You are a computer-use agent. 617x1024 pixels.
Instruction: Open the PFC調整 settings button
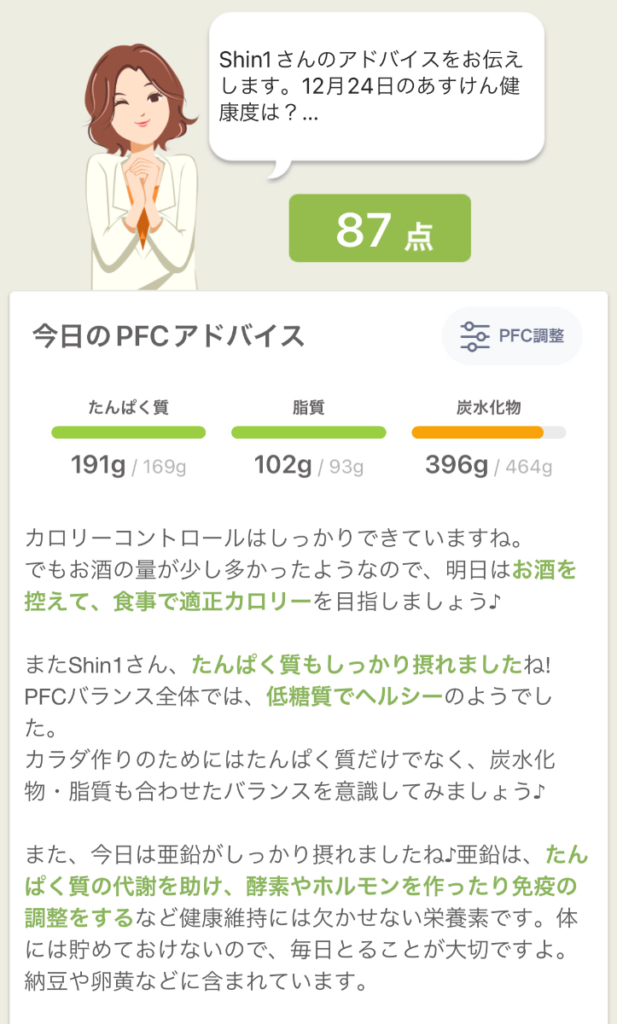click(512, 336)
